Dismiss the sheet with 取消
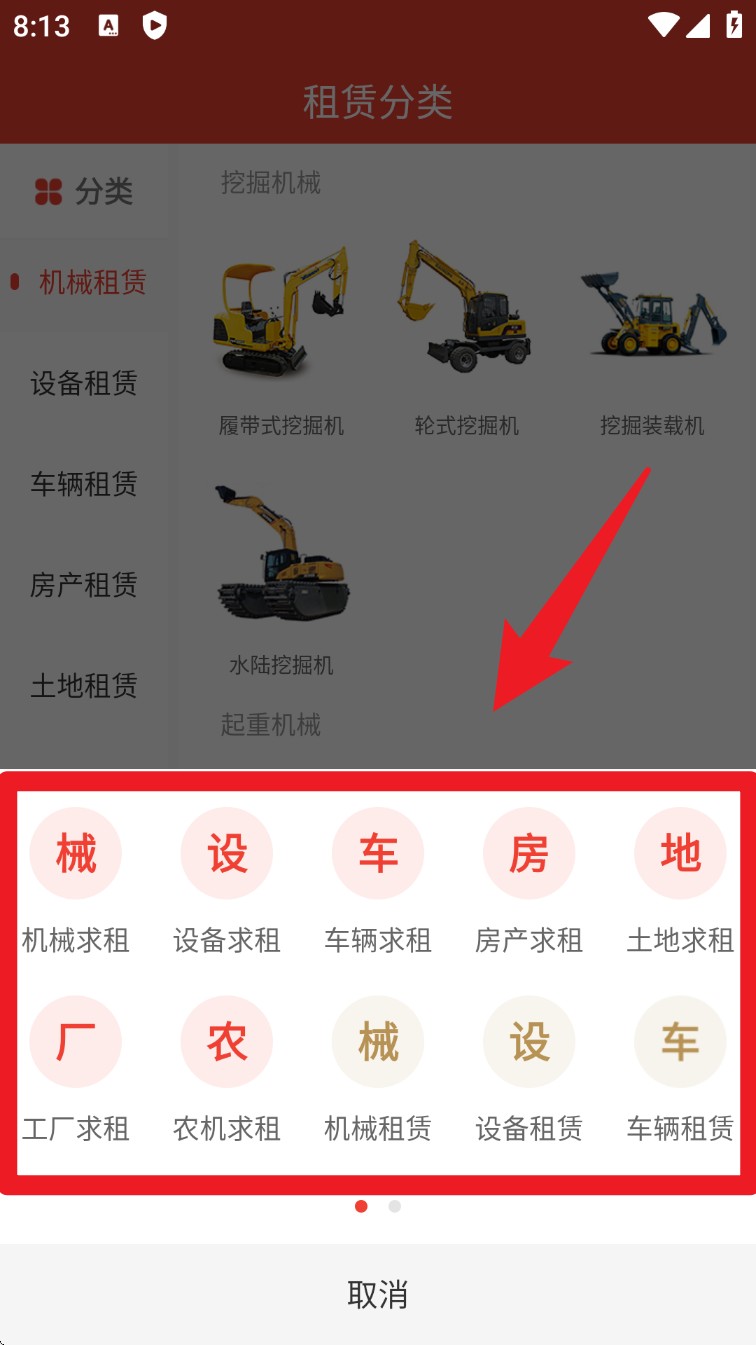756x1345 pixels. pyautogui.click(x=378, y=1294)
